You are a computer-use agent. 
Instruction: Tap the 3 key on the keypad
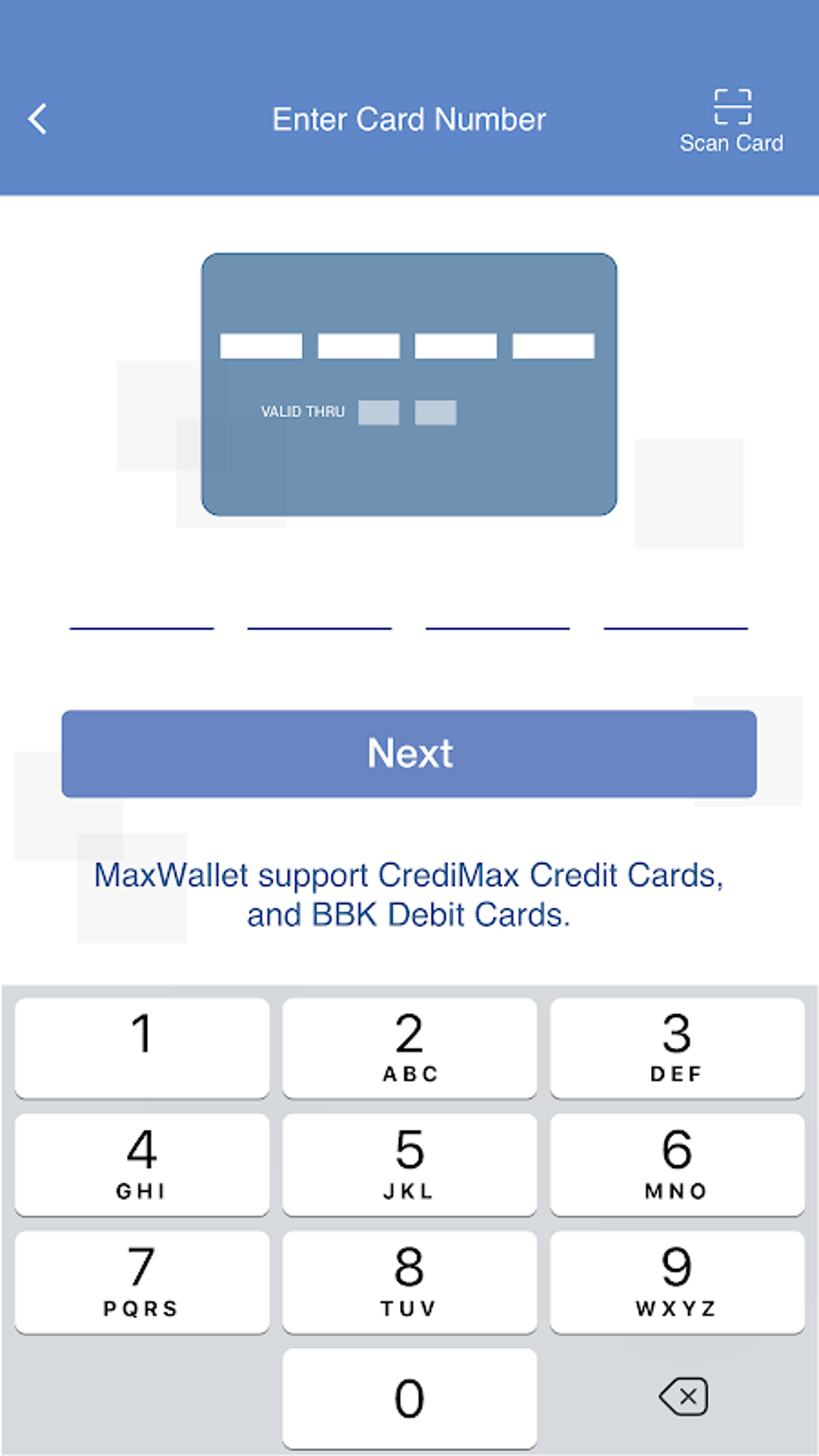click(677, 1047)
